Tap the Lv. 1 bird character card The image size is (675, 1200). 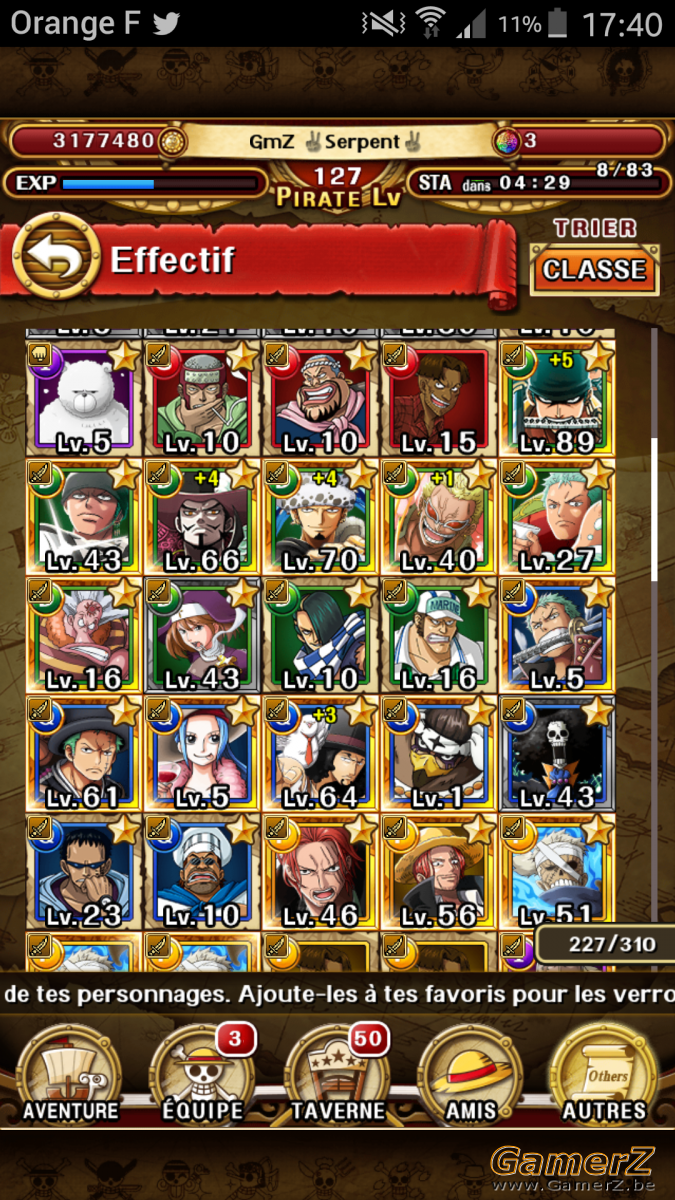438,753
